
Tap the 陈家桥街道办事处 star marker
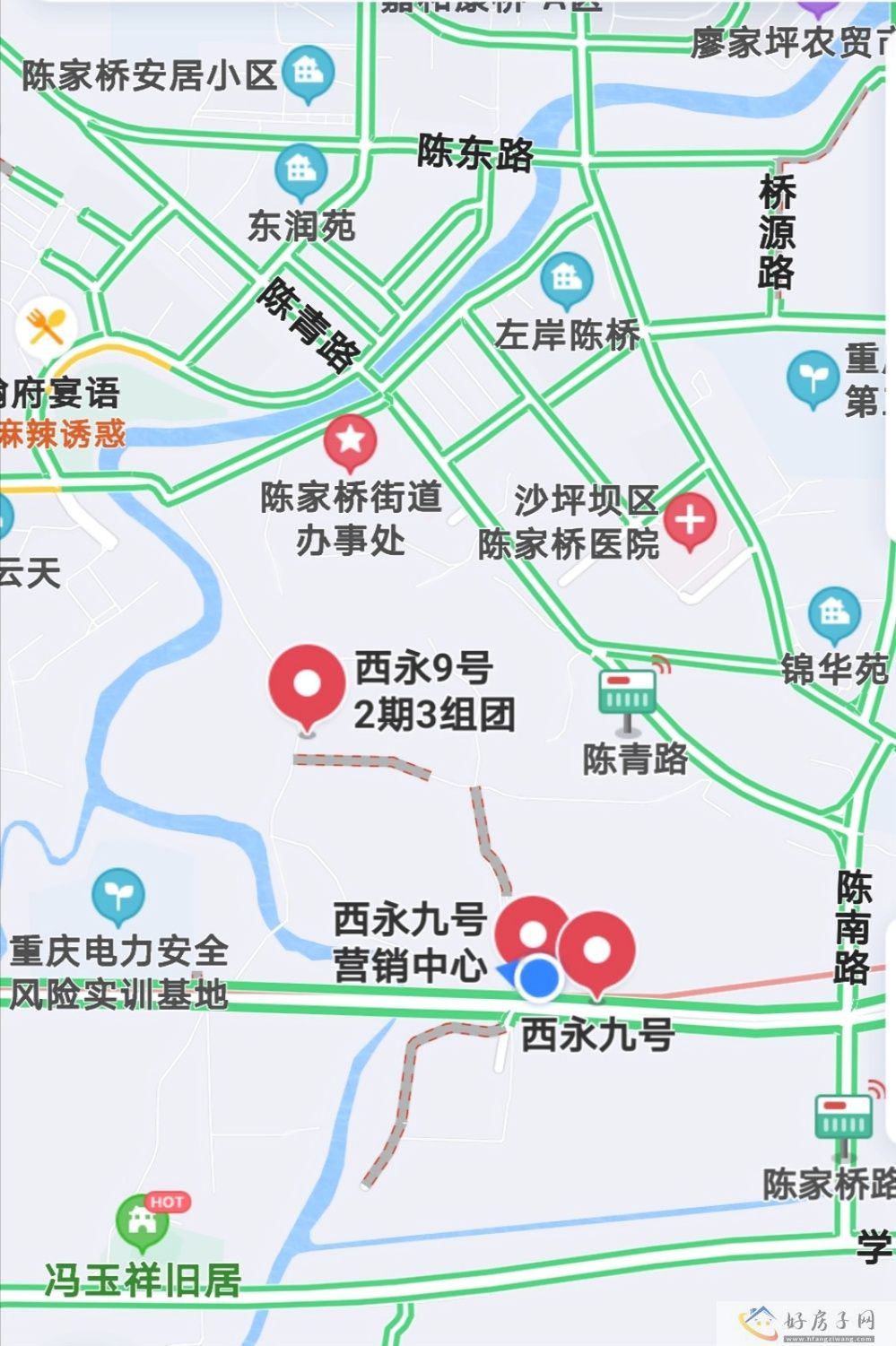point(350,442)
